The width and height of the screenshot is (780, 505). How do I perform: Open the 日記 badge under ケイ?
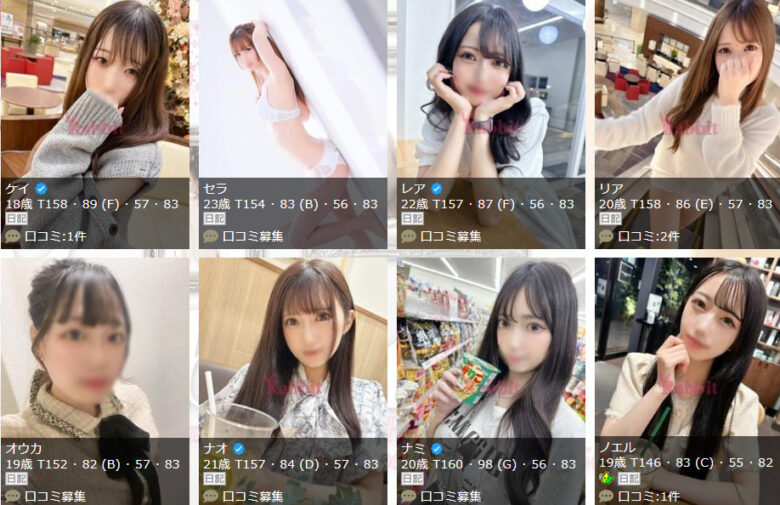pos(17,219)
